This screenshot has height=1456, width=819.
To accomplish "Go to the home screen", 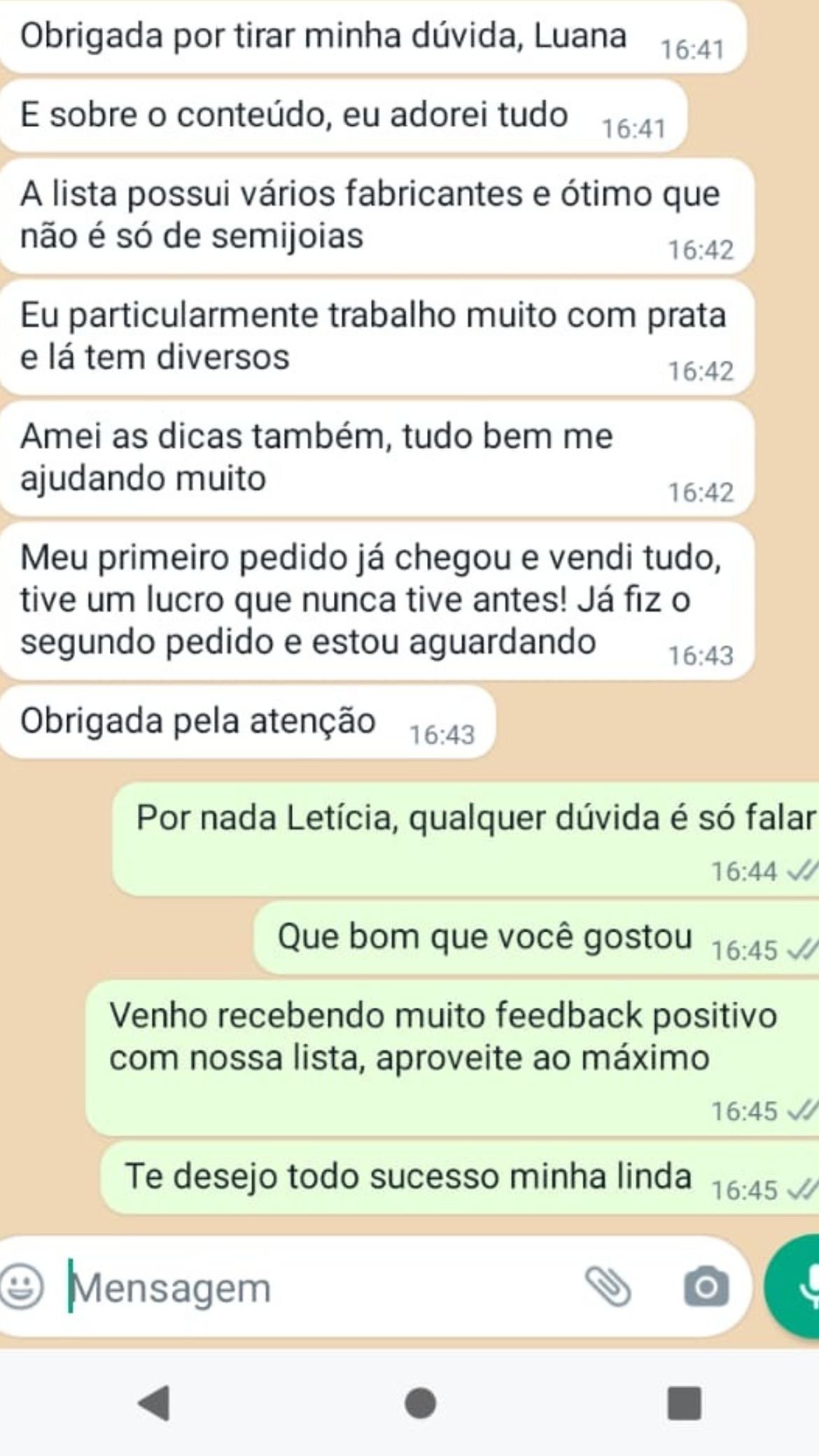I will [x=420, y=1403].
